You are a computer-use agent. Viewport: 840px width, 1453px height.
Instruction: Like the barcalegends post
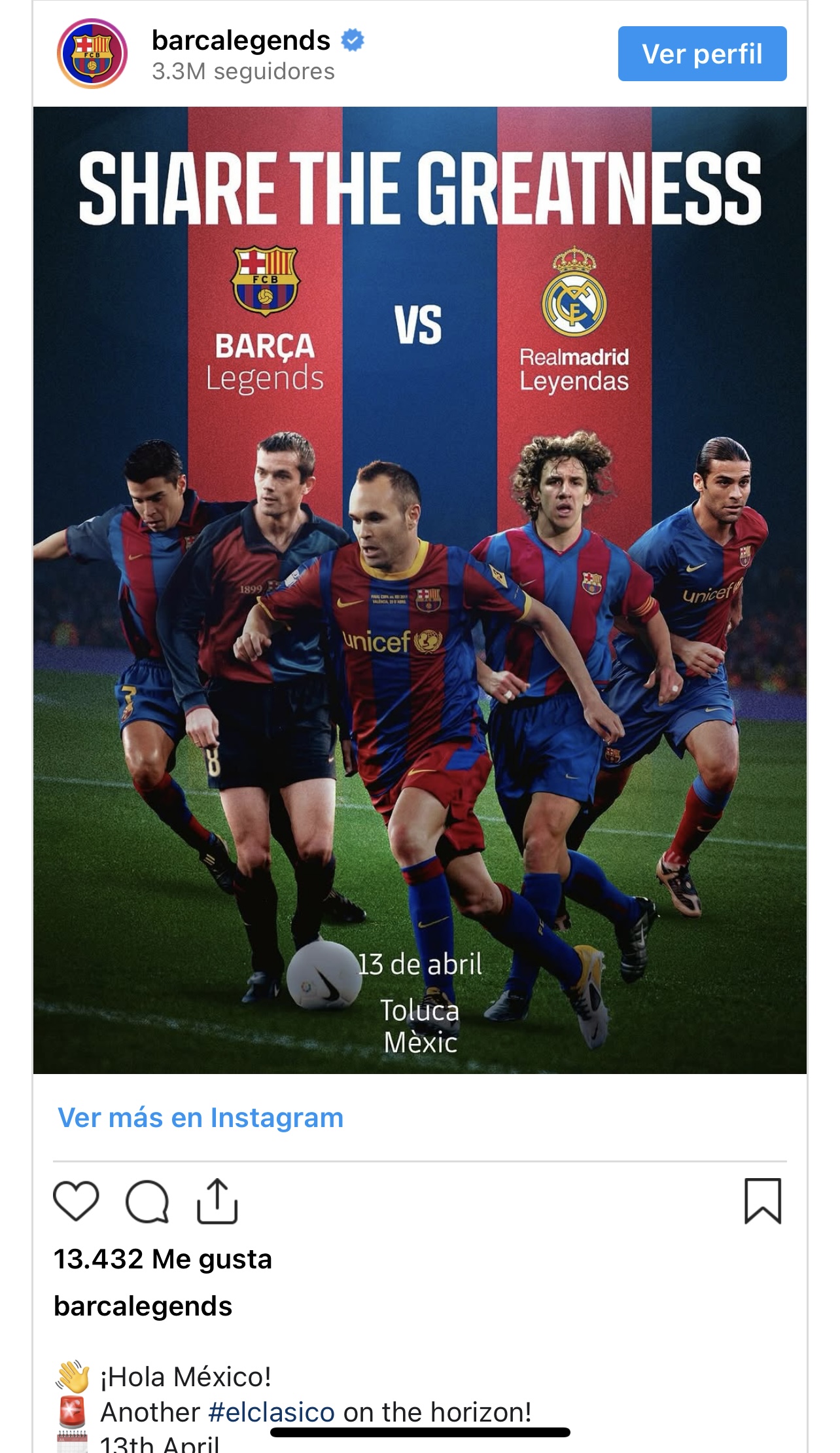click(x=76, y=1202)
